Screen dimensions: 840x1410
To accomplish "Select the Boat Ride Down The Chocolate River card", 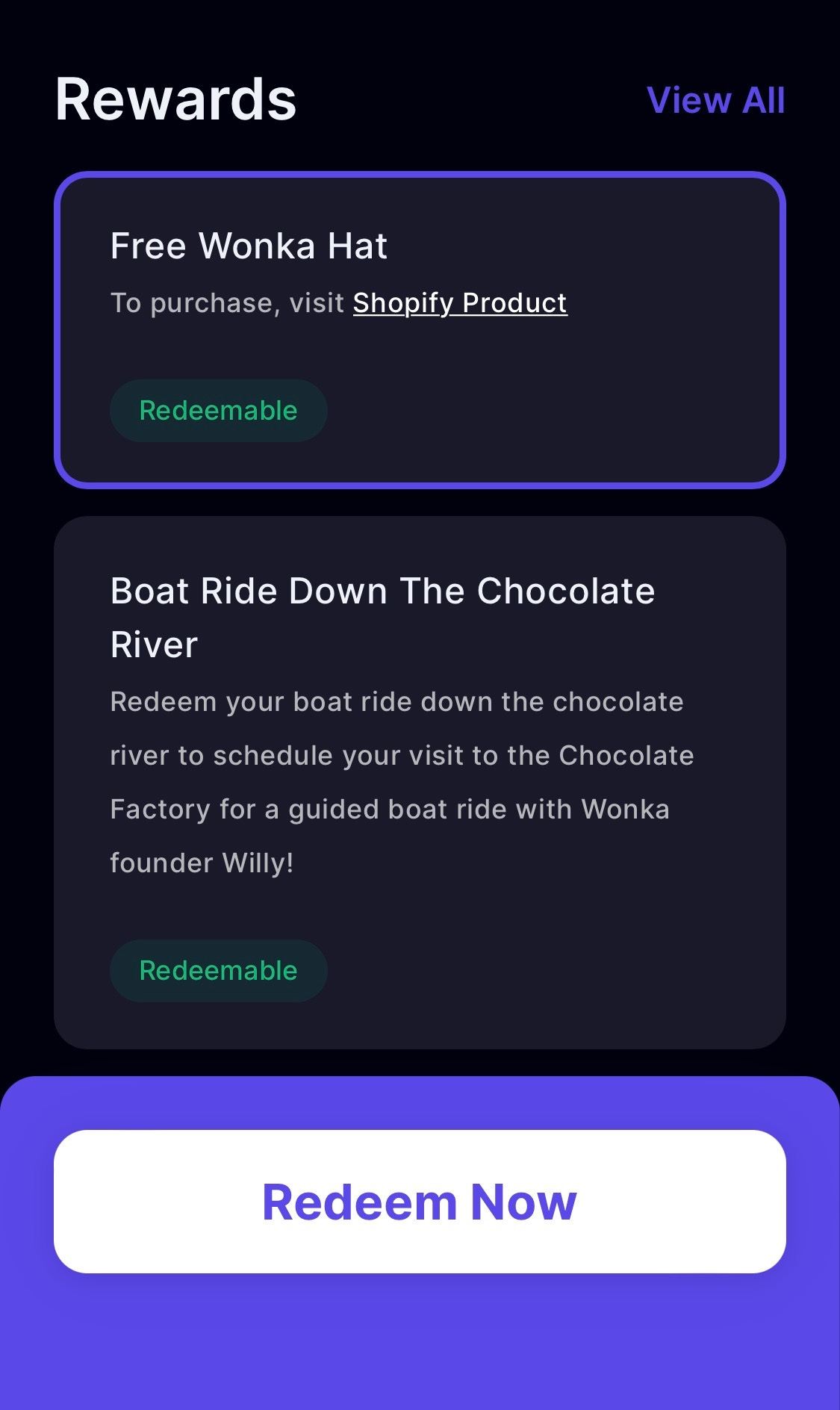I will [420, 783].
